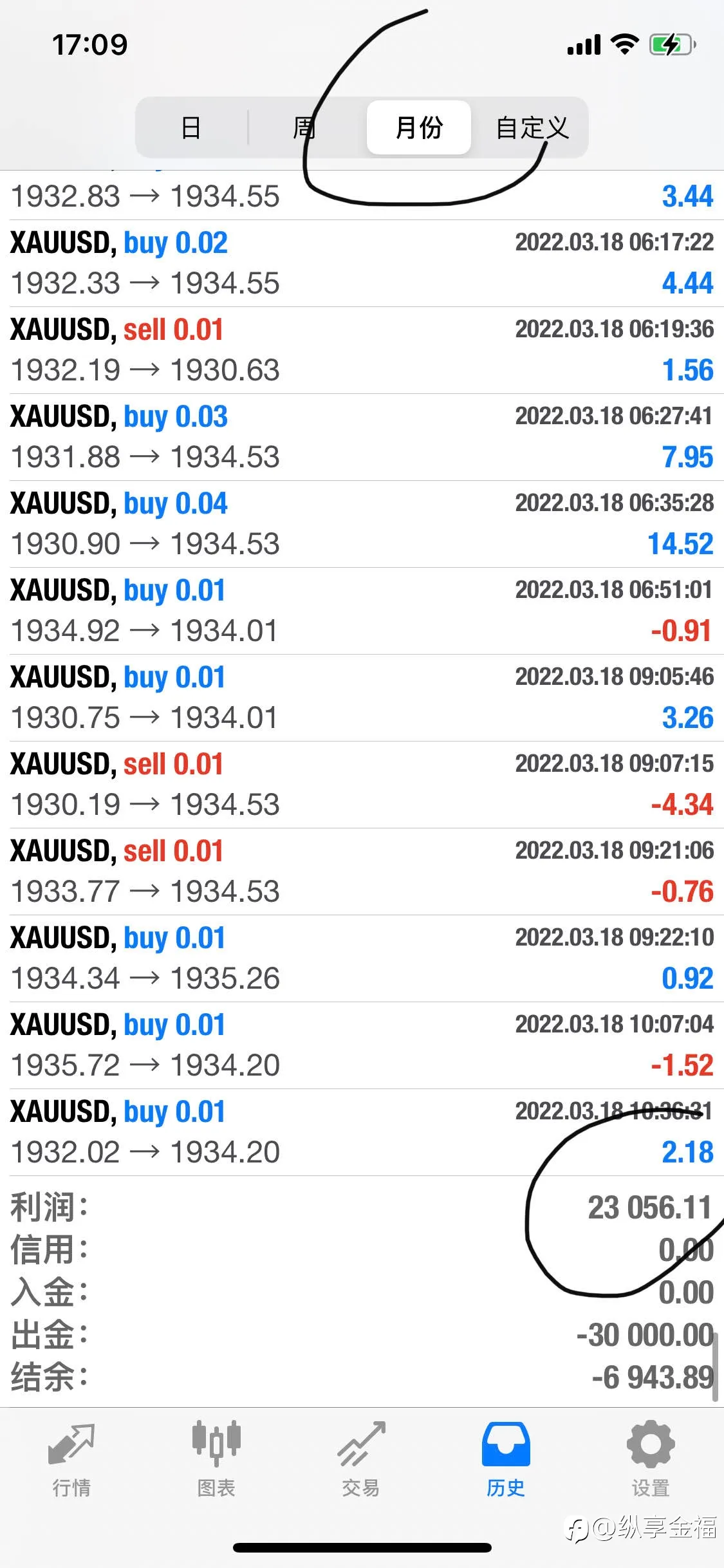Expand the buy 0.03 trade at 06:27:41

(x=362, y=437)
